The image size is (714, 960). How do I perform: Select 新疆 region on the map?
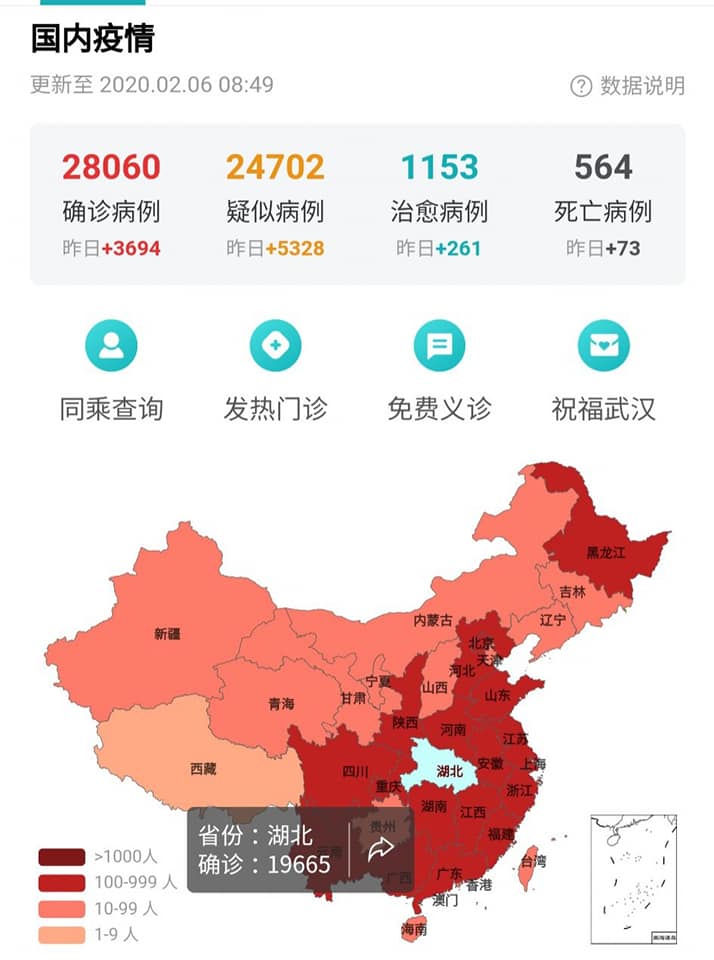click(168, 632)
